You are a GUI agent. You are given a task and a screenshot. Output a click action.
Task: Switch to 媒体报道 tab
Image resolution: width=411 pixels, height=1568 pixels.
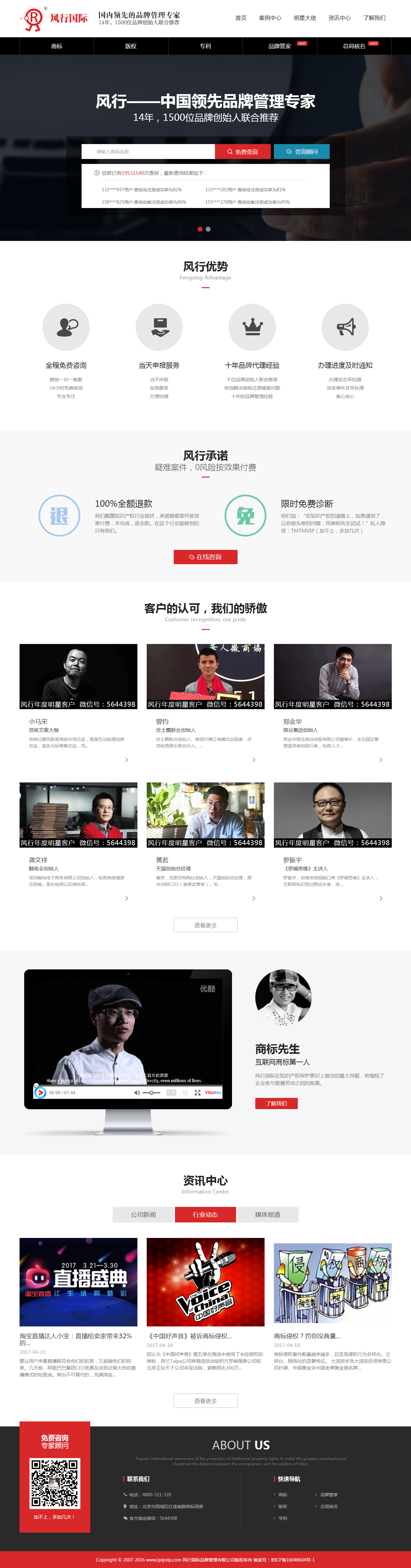[267, 1214]
